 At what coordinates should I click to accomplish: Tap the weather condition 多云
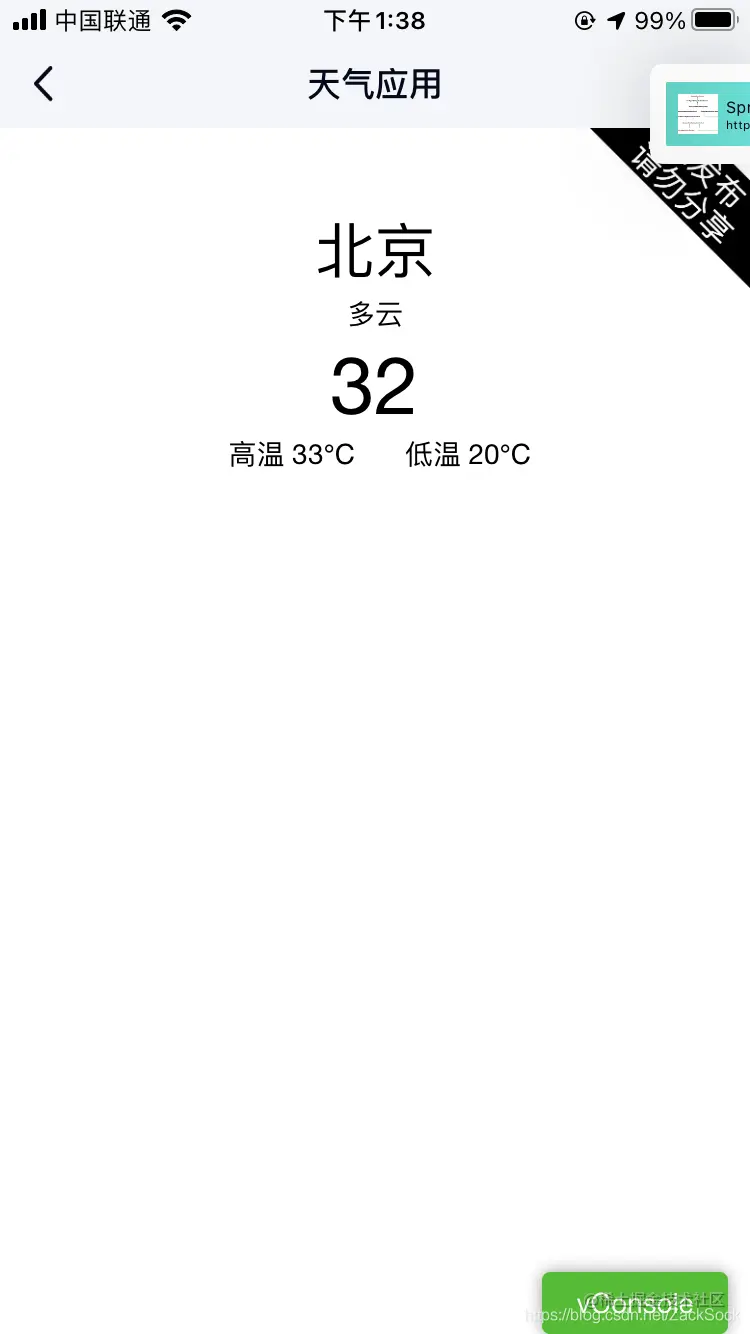pos(375,313)
